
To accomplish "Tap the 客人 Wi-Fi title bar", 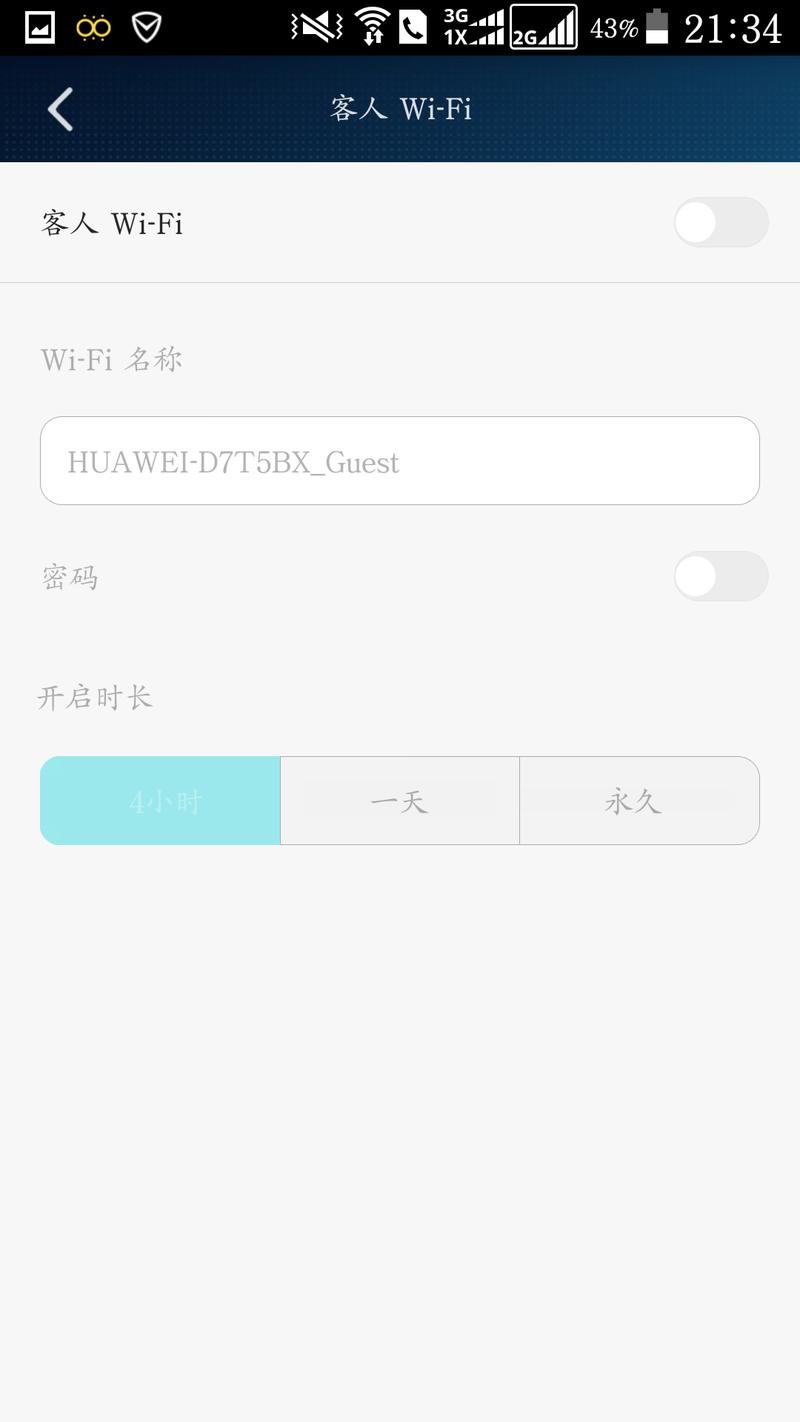I will (400, 108).
